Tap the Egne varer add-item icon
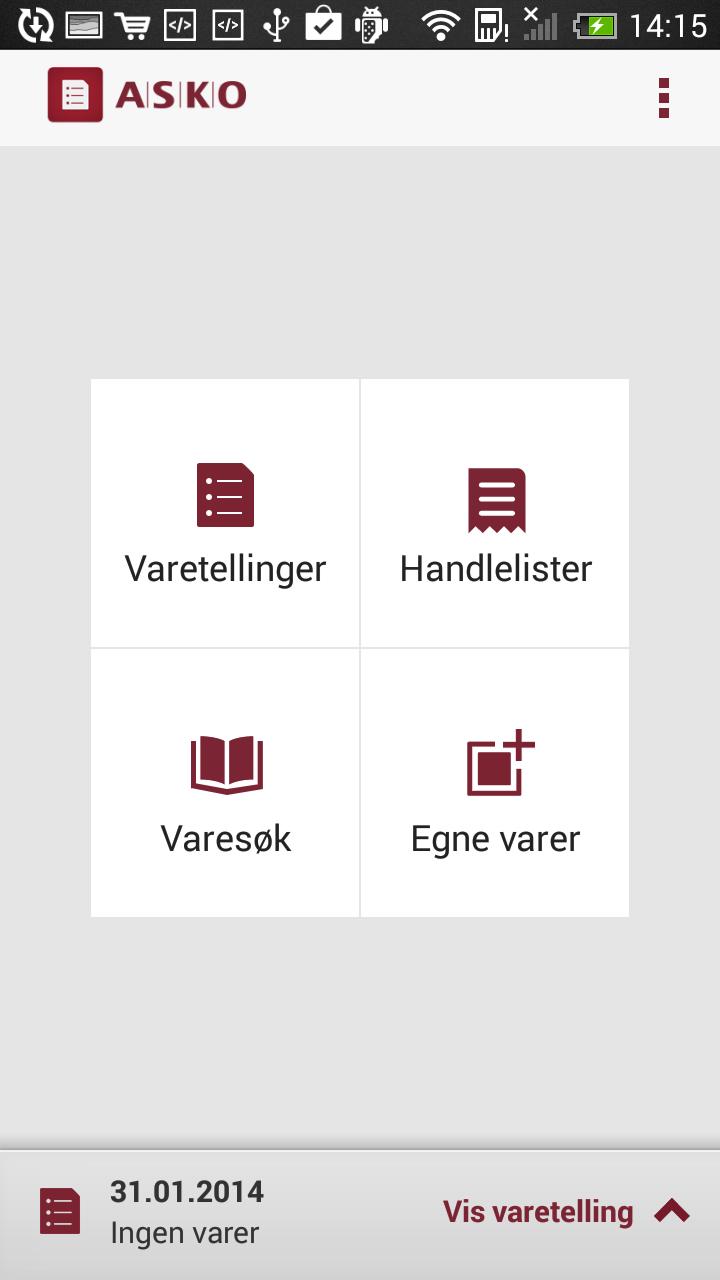The width and height of the screenshot is (720, 1280). 500,764
